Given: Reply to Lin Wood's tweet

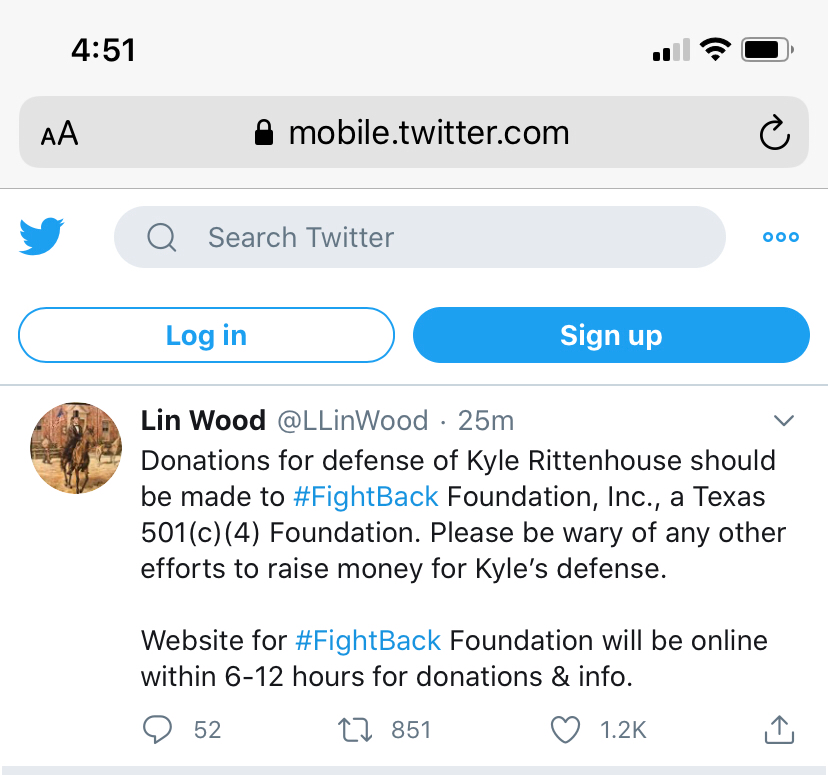Looking at the screenshot, I should pyautogui.click(x=158, y=731).
